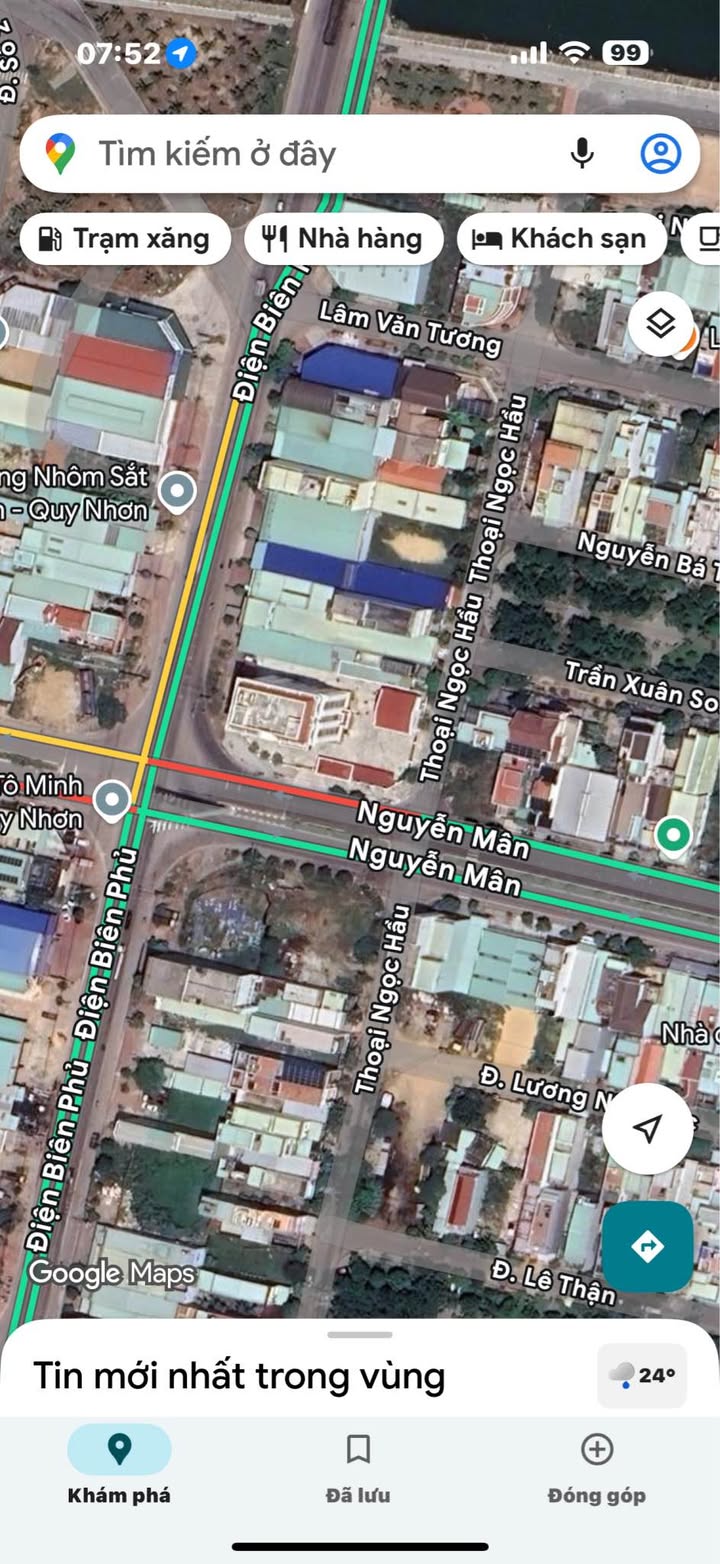Open the weather 24° widget

pos(642,1375)
